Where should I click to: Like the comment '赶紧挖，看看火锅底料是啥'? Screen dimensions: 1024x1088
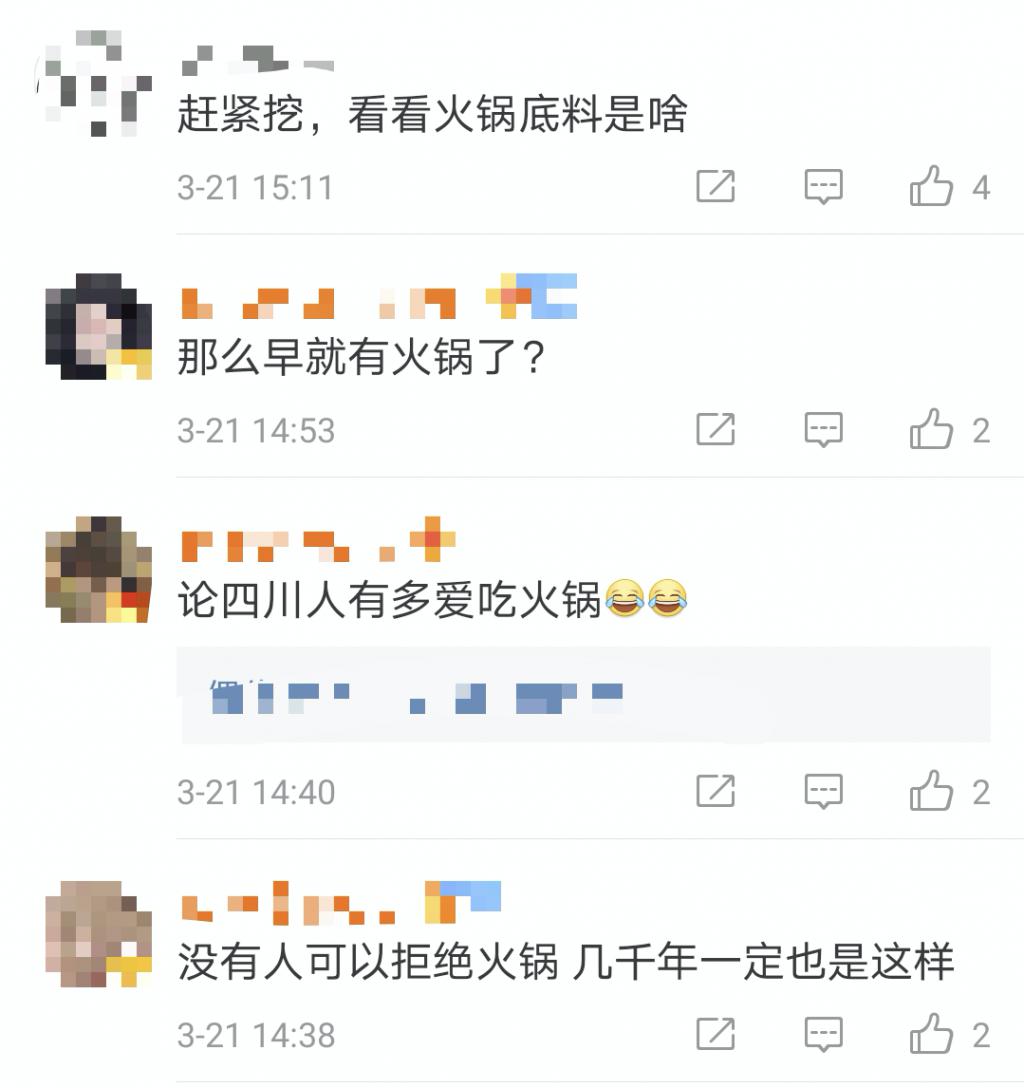point(931,187)
